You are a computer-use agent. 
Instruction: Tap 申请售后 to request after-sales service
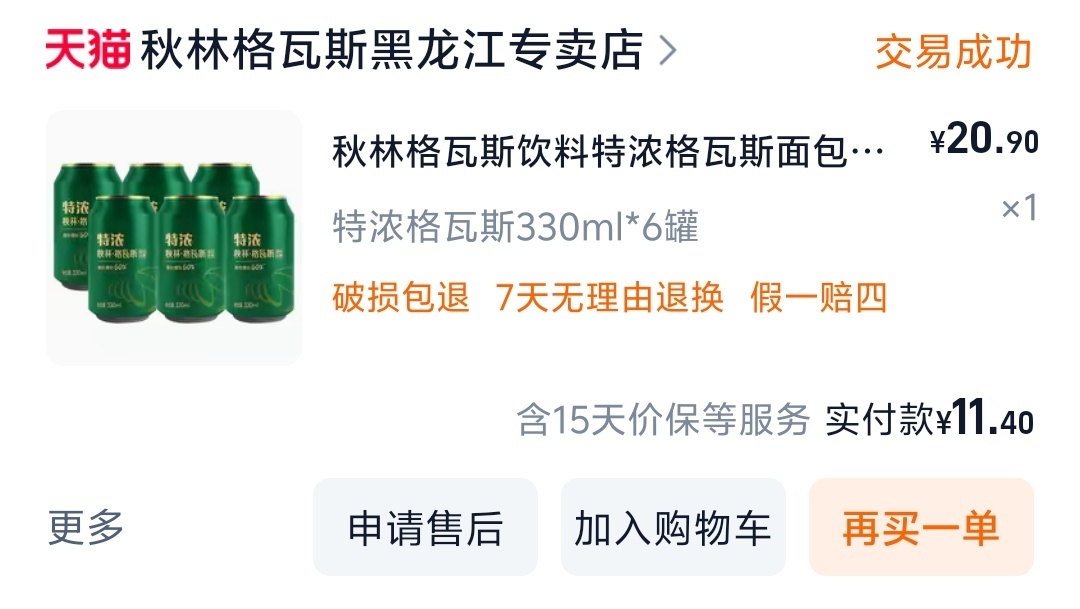click(425, 528)
